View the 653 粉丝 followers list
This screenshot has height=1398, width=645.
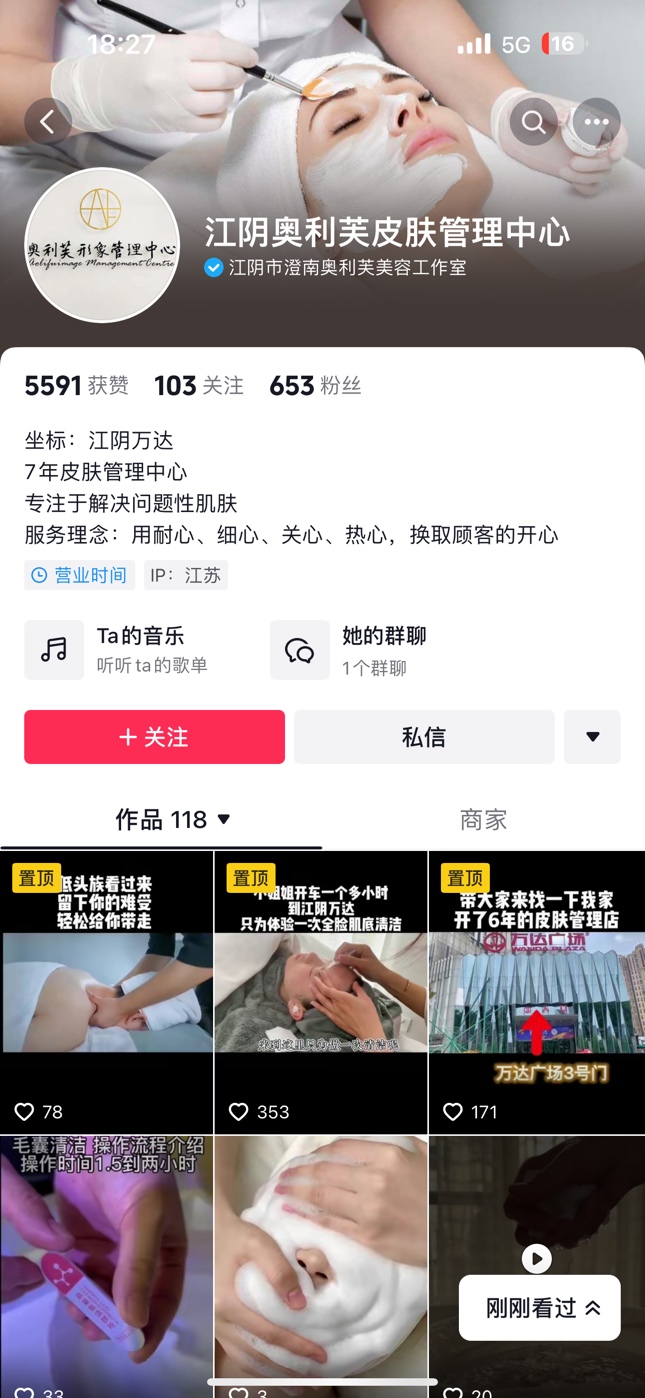(315, 386)
